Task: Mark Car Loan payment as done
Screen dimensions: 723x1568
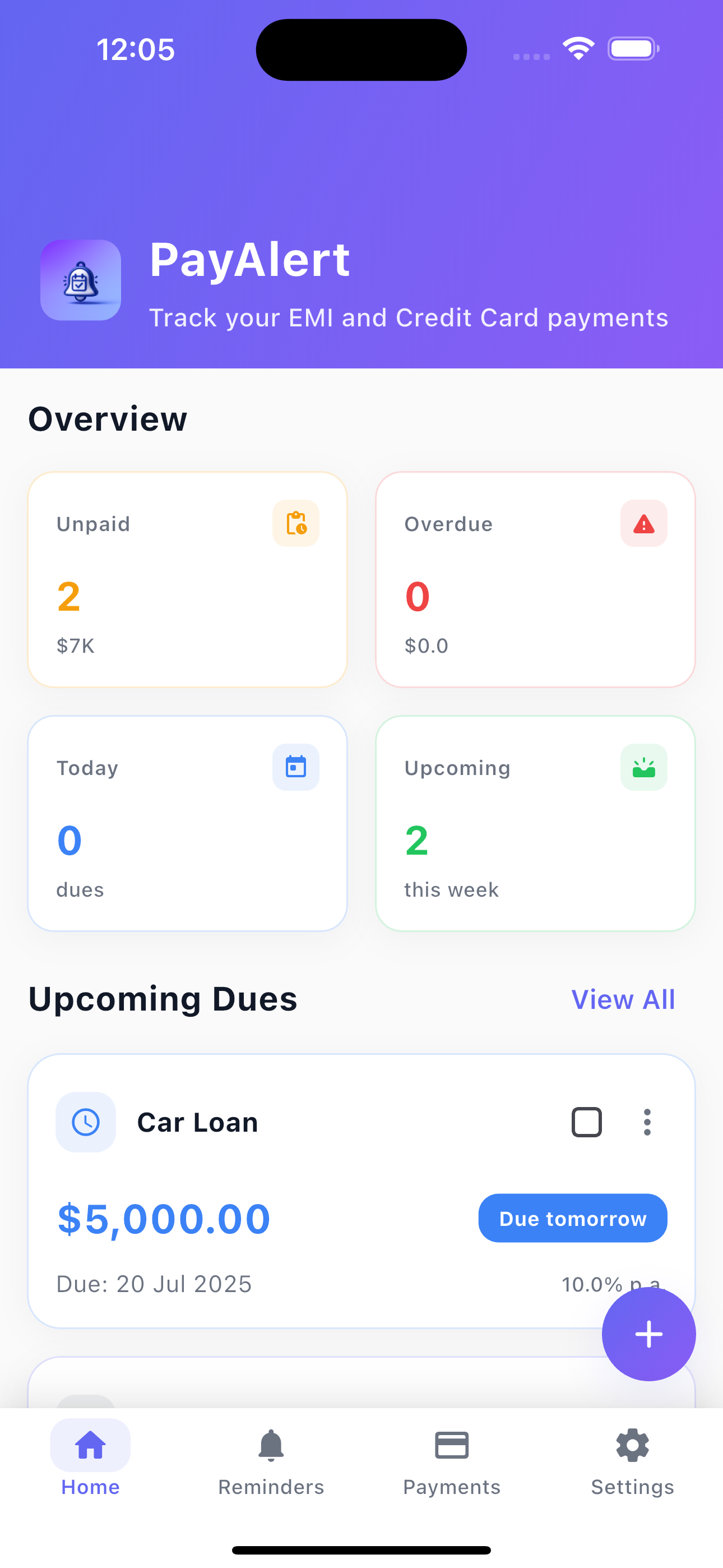Action: tap(587, 1122)
